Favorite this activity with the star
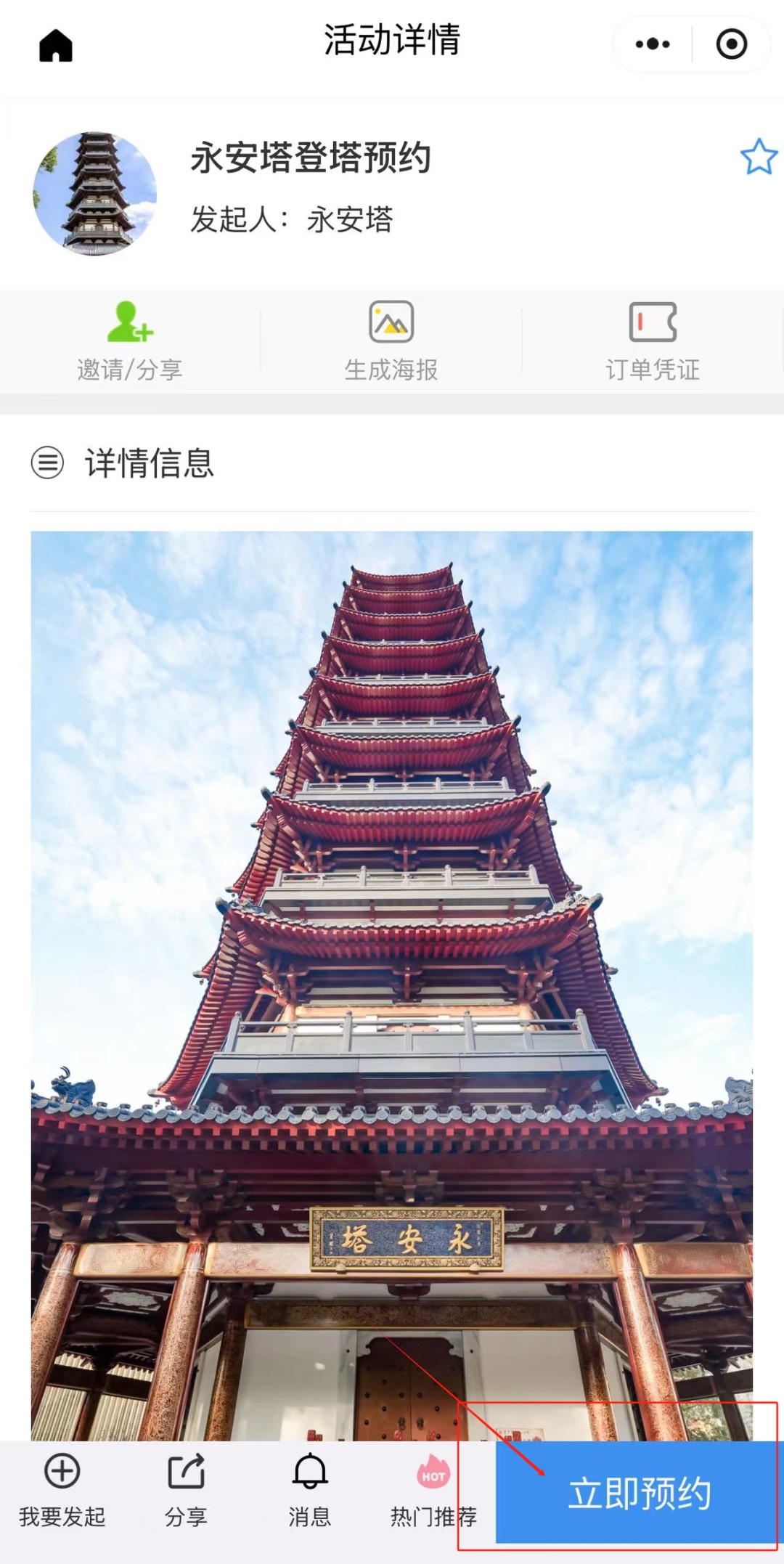The width and height of the screenshot is (784, 1564). click(x=759, y=157)
